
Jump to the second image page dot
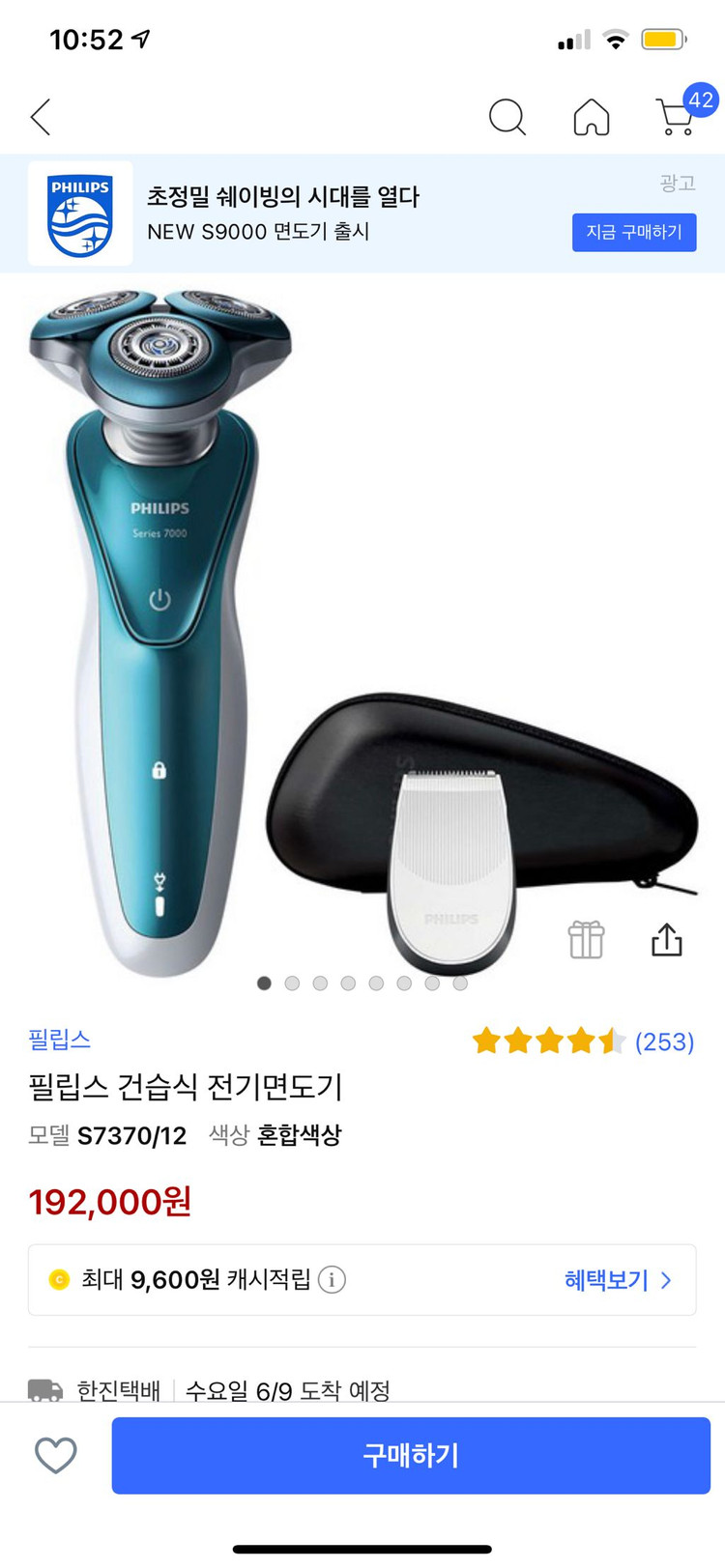coord(292,984)
